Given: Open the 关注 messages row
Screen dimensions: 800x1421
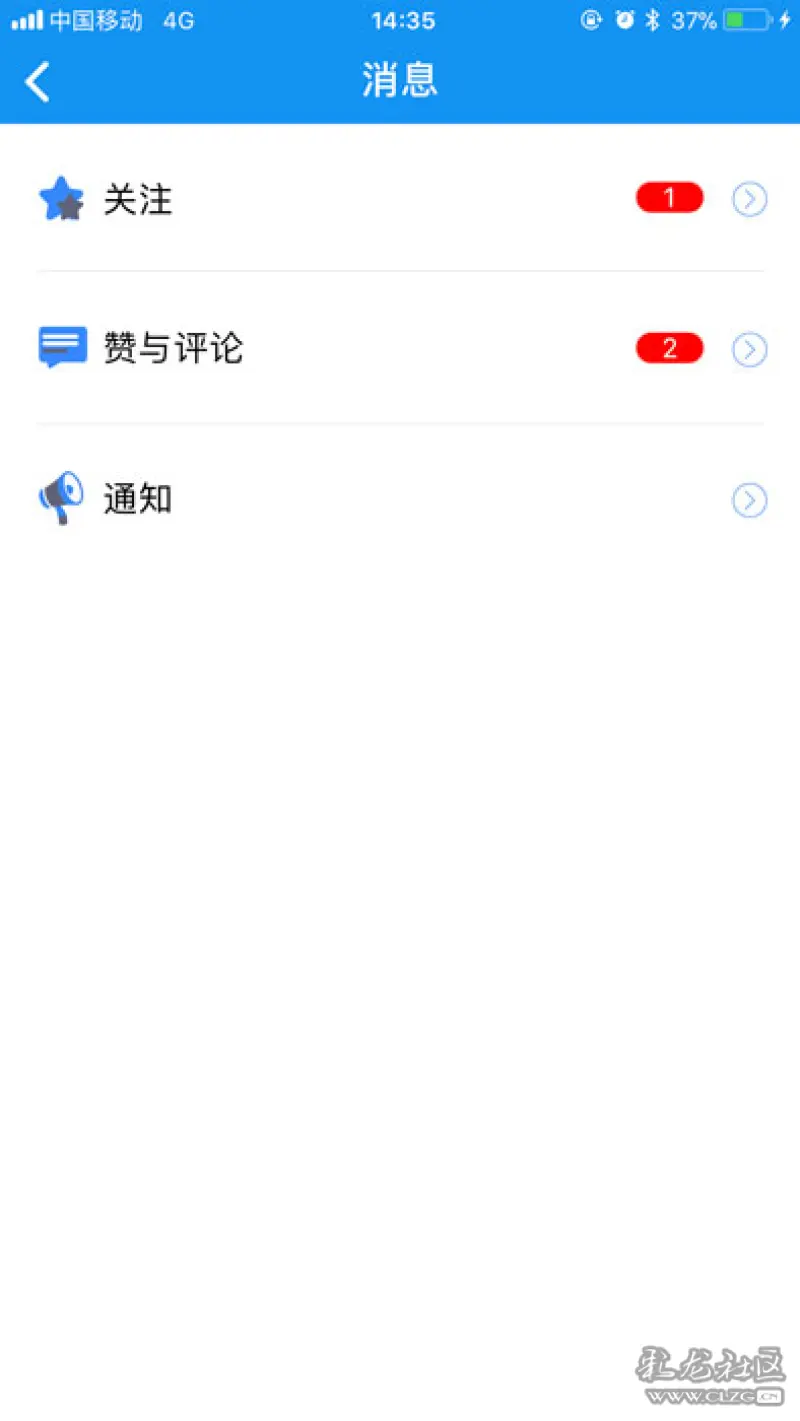Looking at the screenshot, I should point(400,199).
